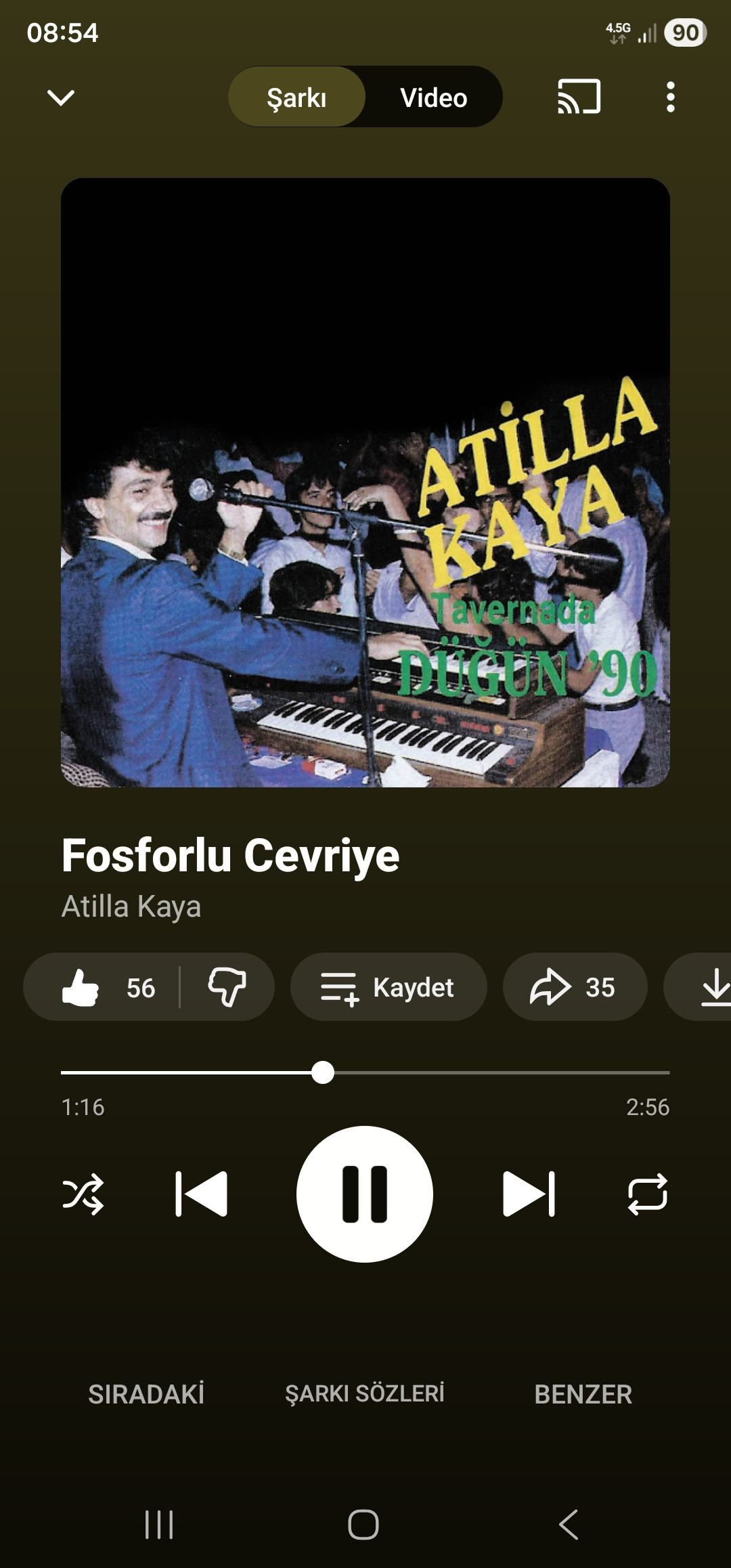Collapse the player with the down chevron
Viewport: 731px width, 1568px height.
tap(61, 97)
